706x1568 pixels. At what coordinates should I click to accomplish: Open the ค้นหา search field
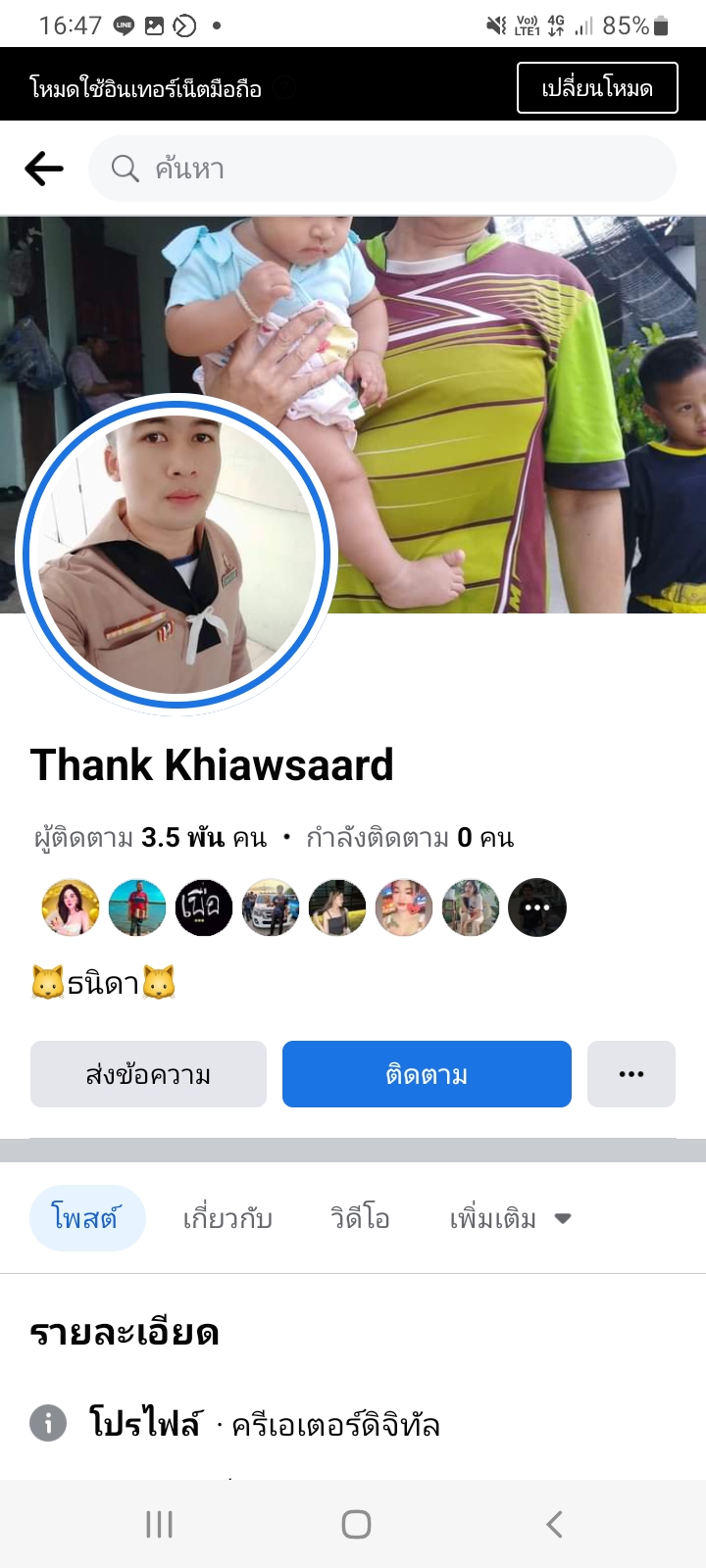coord(382,169)
